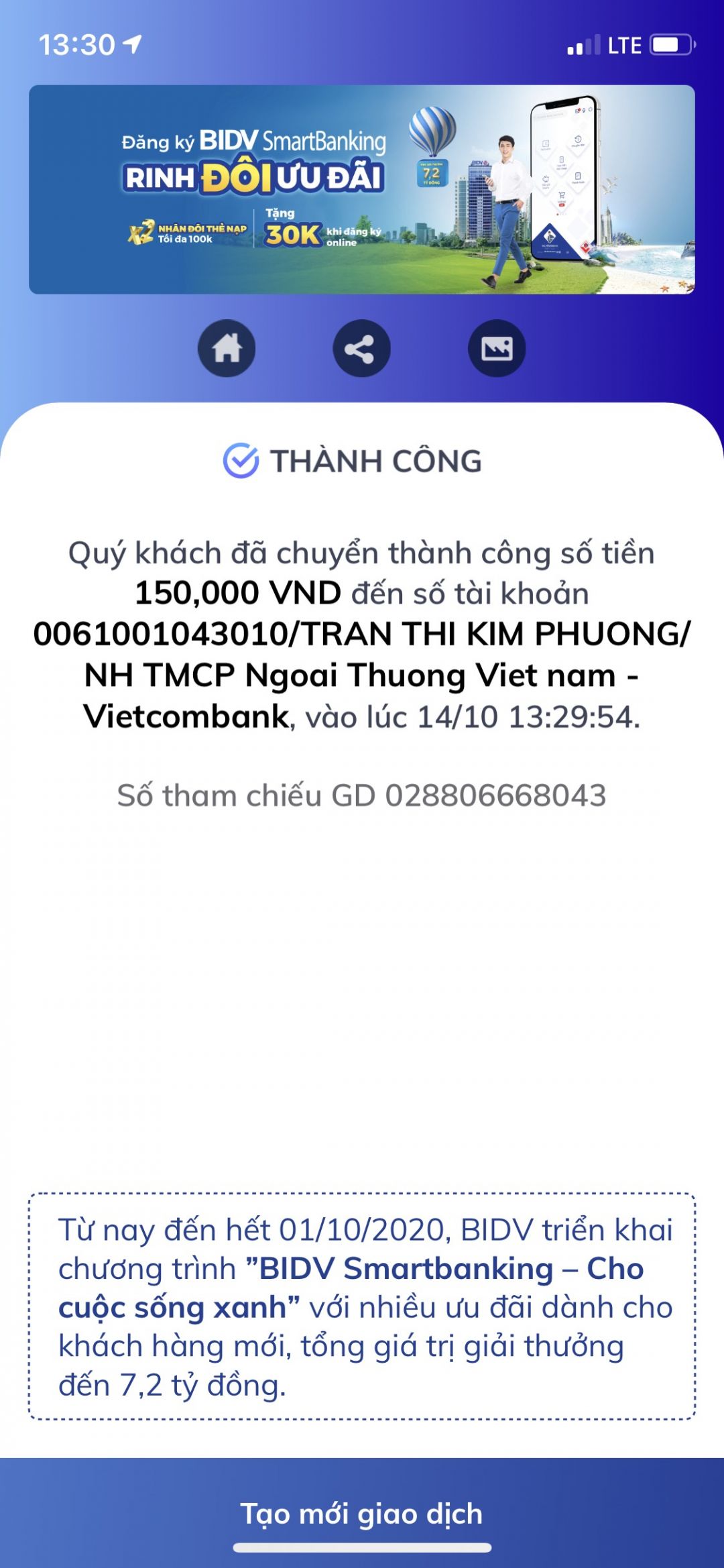Share the transaction receipt
Image resolution: width=724 pixels, height=1568 pixels.
point(361,348)
